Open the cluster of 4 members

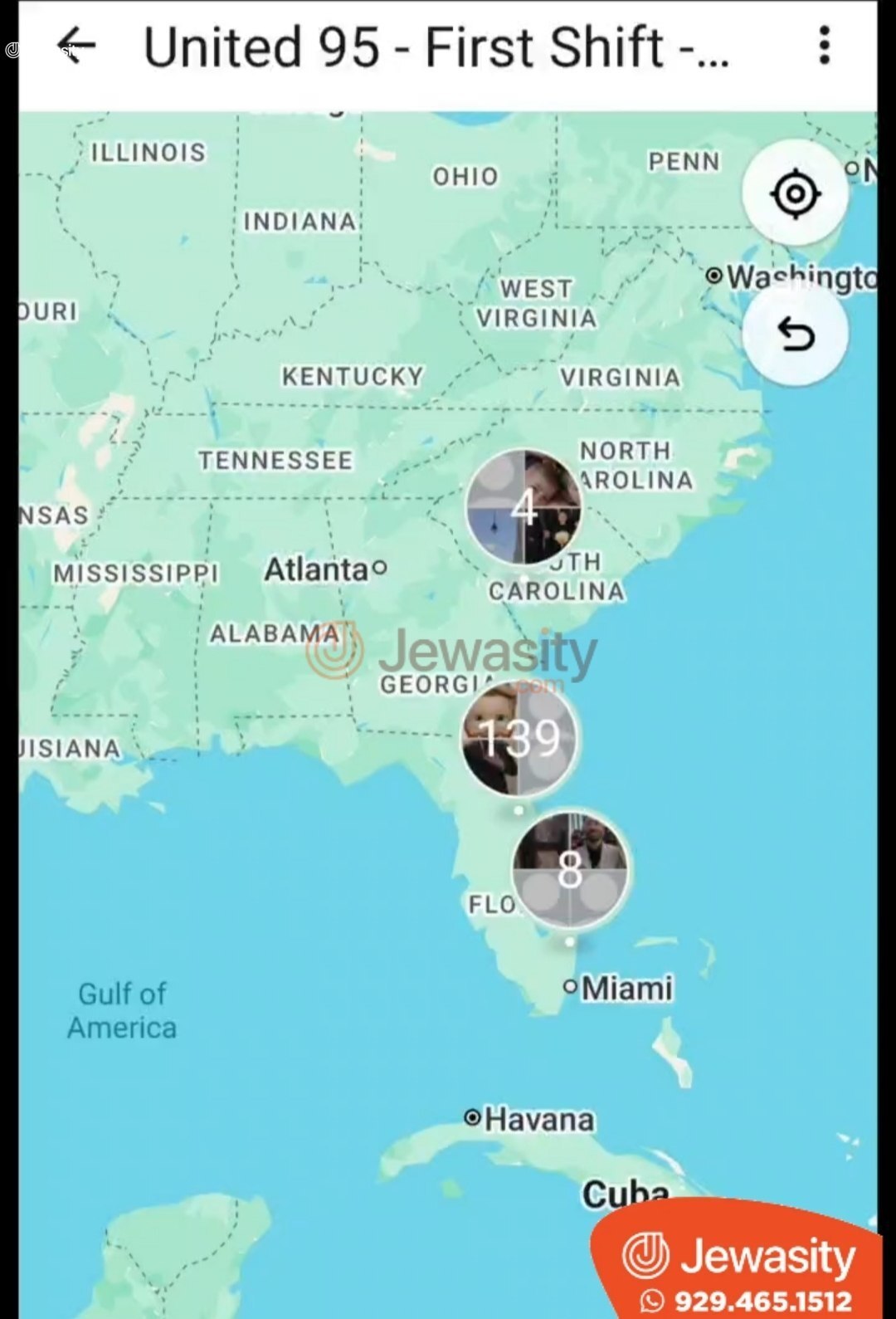point(523,507)
